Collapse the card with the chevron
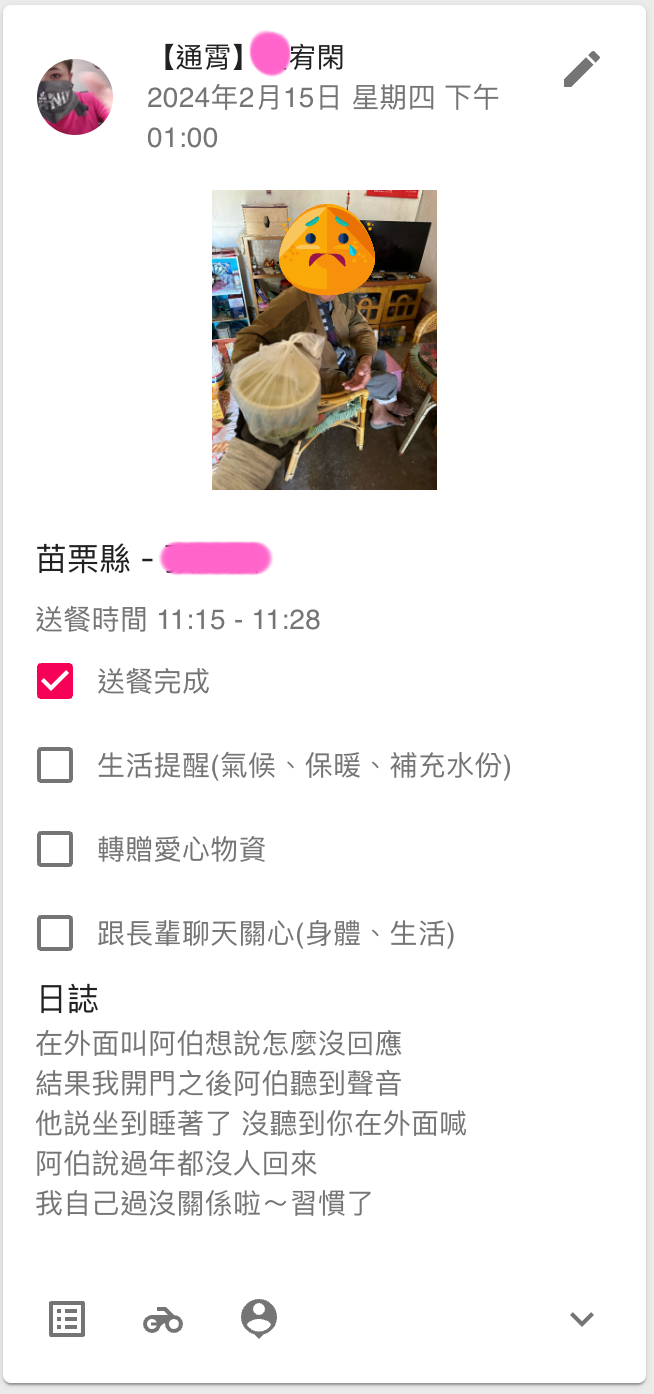This screenshot has width=654, height=1394. pyautogui.click(x=582, y=1319)
